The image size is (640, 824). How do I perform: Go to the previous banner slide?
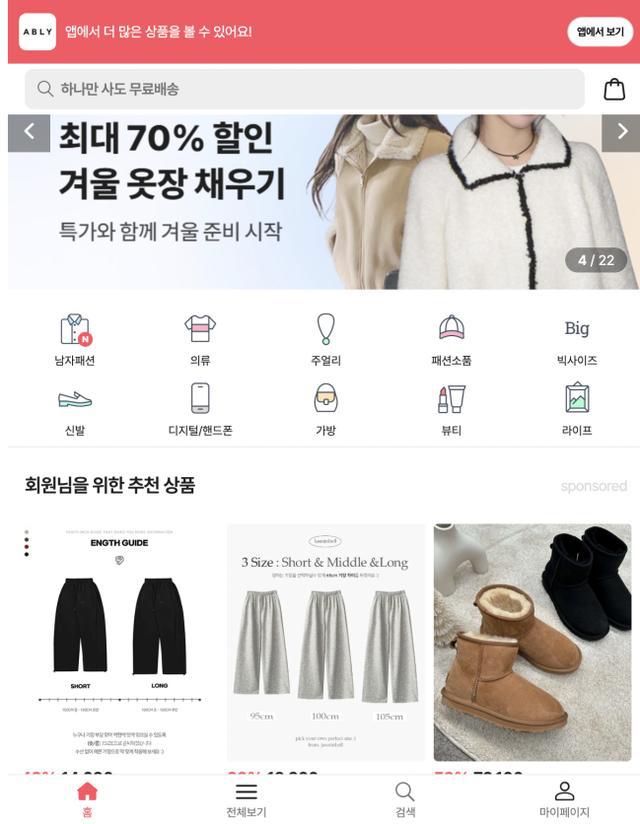tap(29, 132)
